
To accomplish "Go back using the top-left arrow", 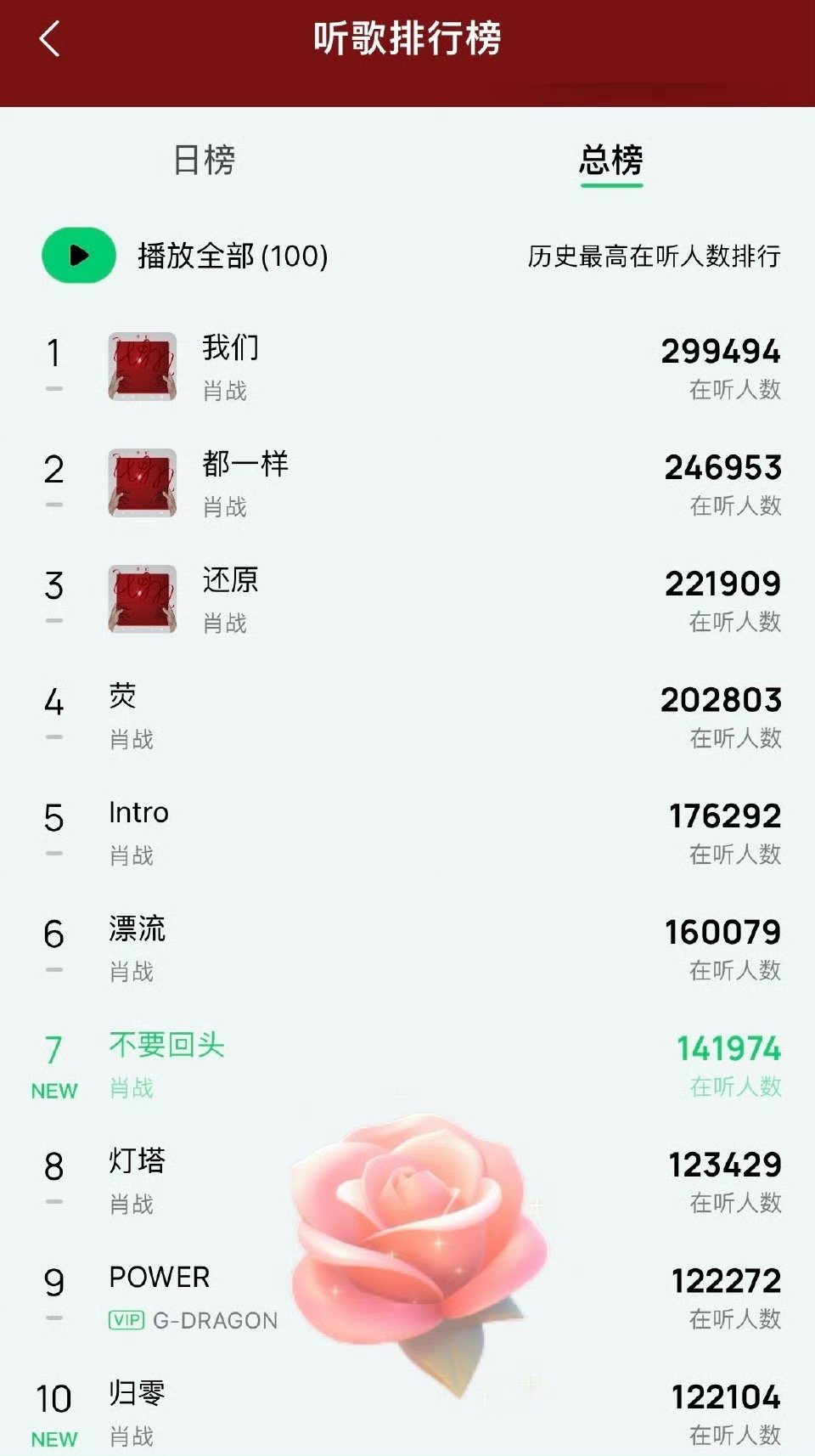I will coord(50,39).
